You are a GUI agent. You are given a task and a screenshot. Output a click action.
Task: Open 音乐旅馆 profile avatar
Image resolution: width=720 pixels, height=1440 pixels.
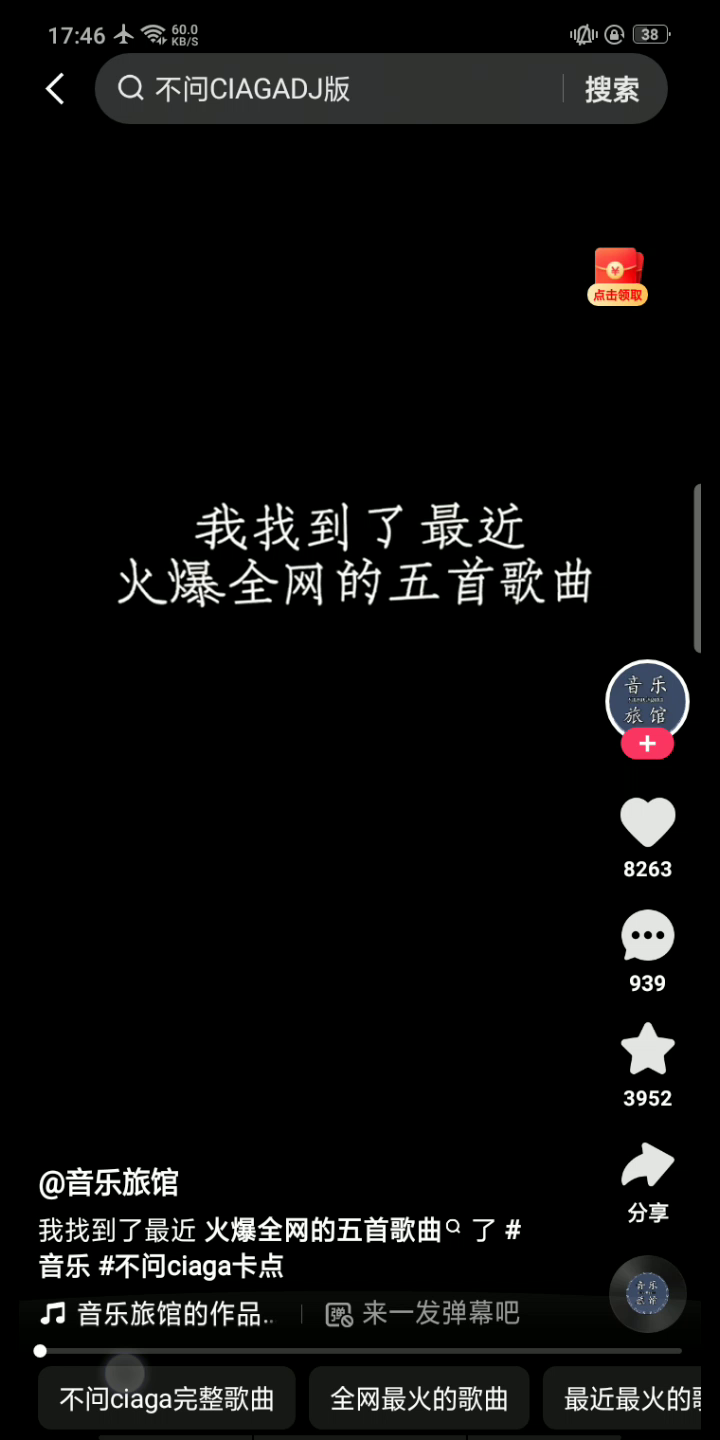(647, 700)
